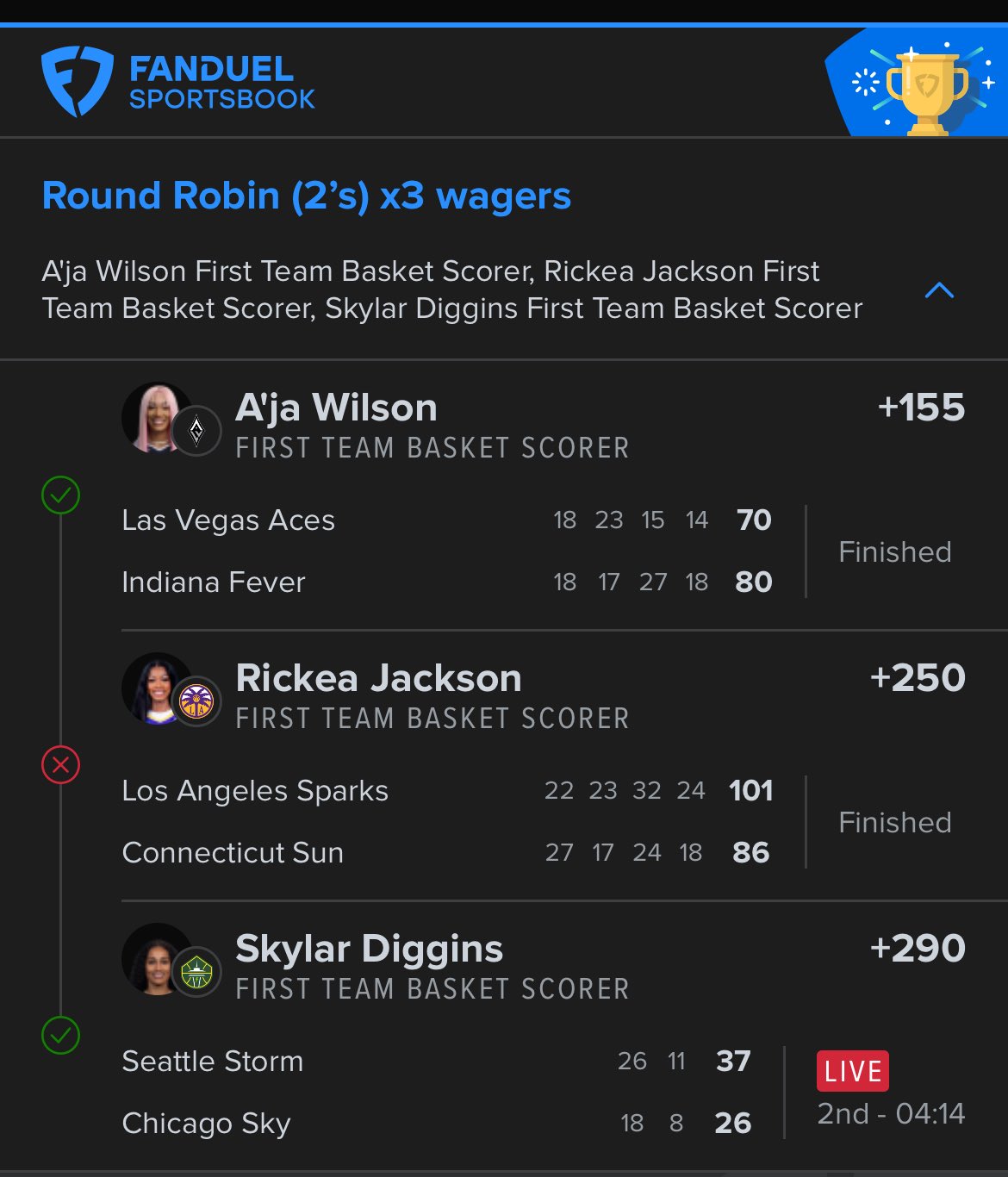Open the Skylar Diggins live game leg

tap(369, 950)
